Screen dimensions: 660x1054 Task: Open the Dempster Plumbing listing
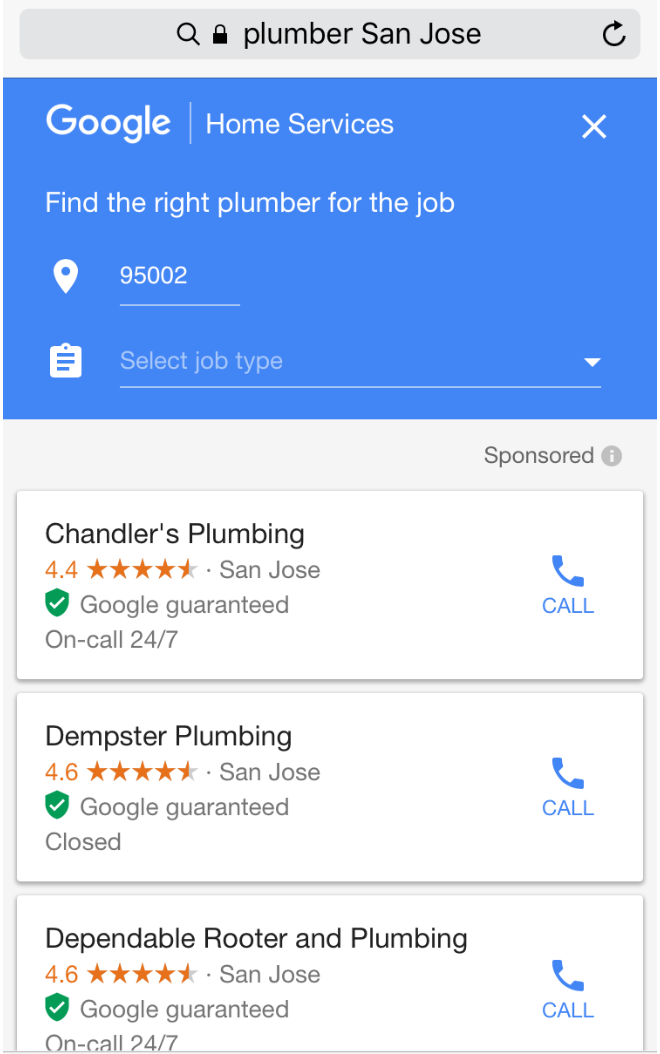[x=168, y=737]
